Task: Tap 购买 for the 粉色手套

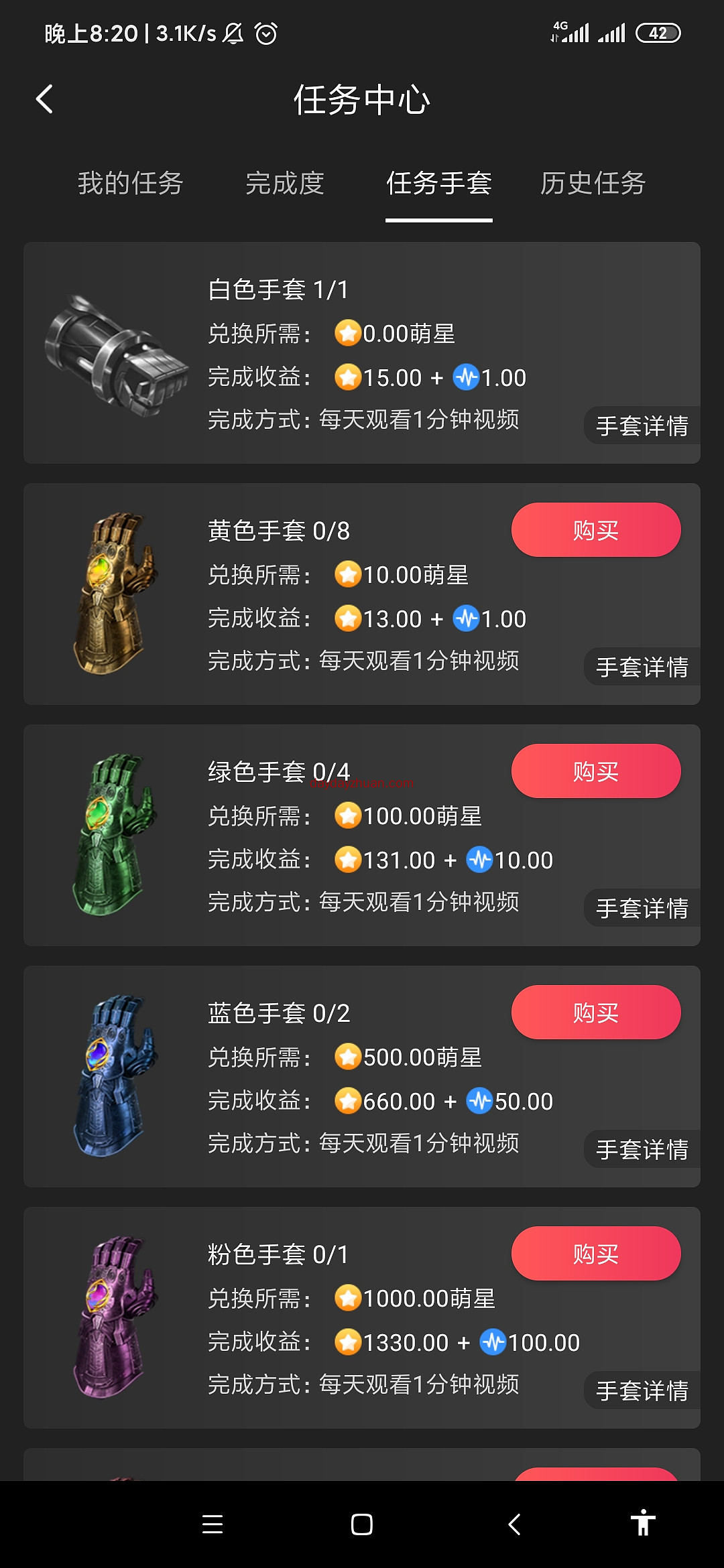Action: 595,1253
